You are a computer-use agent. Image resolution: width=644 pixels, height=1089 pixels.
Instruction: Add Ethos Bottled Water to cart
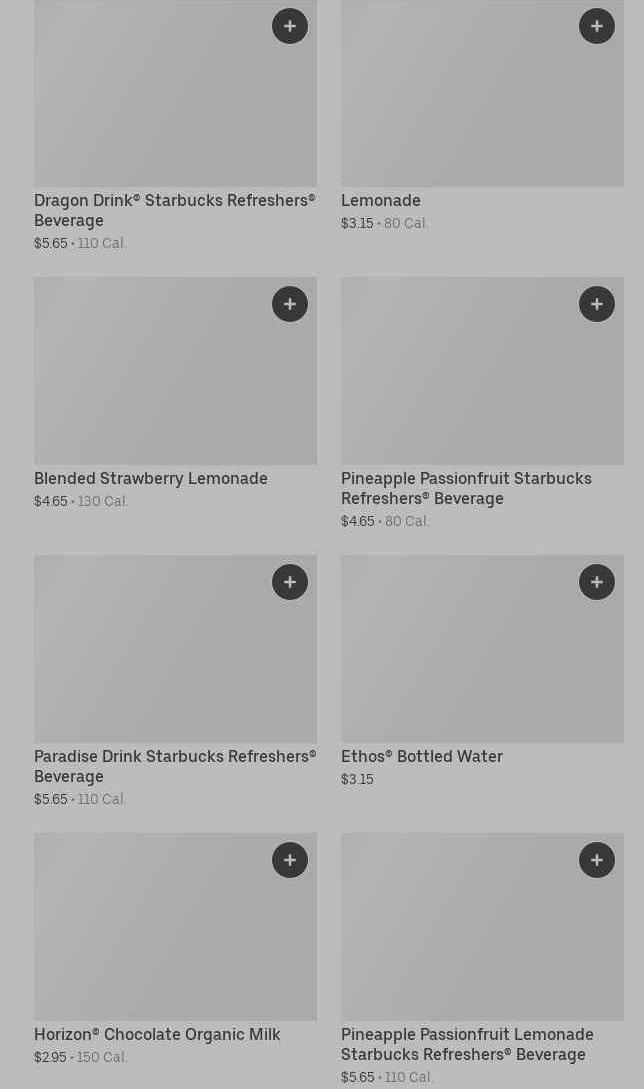pyautogui.click(x=597, y=582)
